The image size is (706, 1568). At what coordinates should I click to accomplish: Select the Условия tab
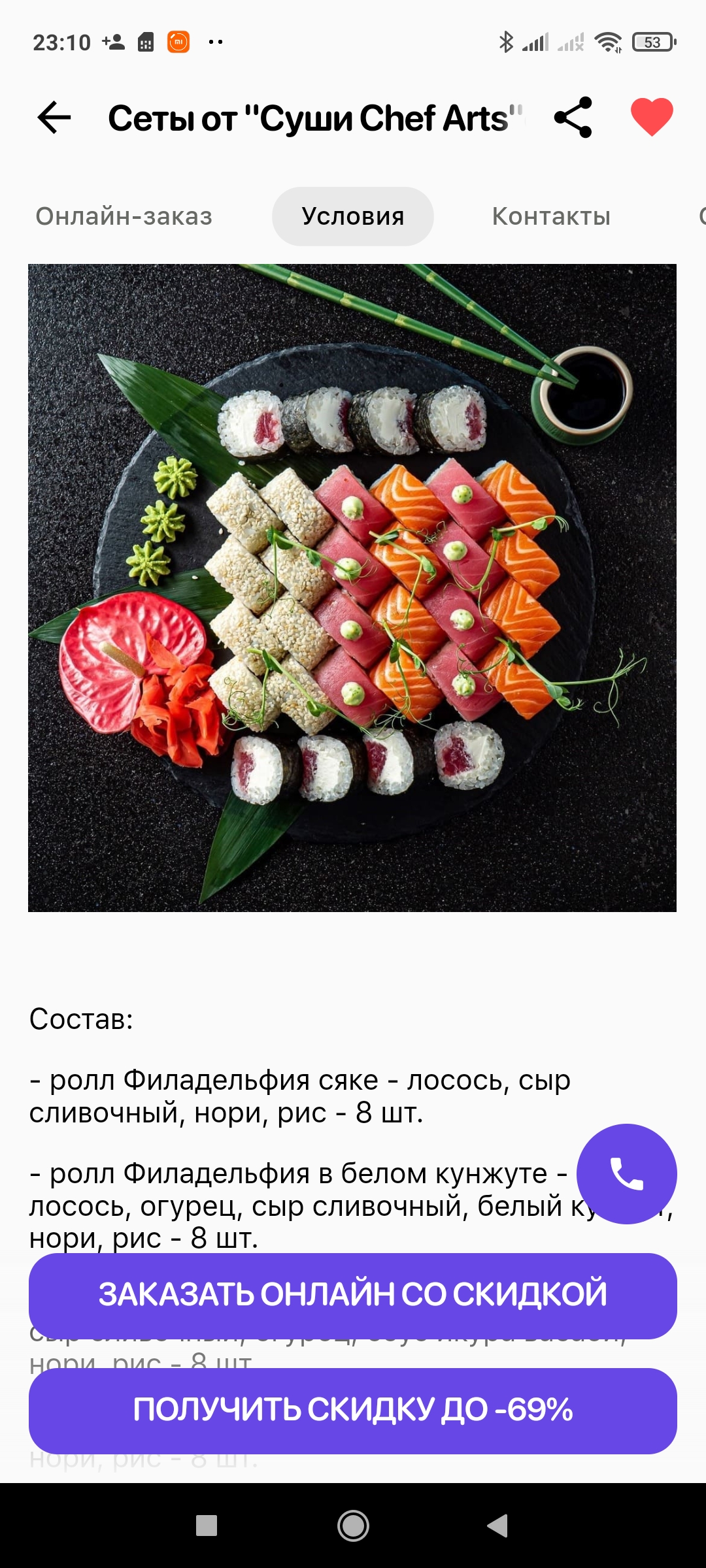(x=352, y=216)
